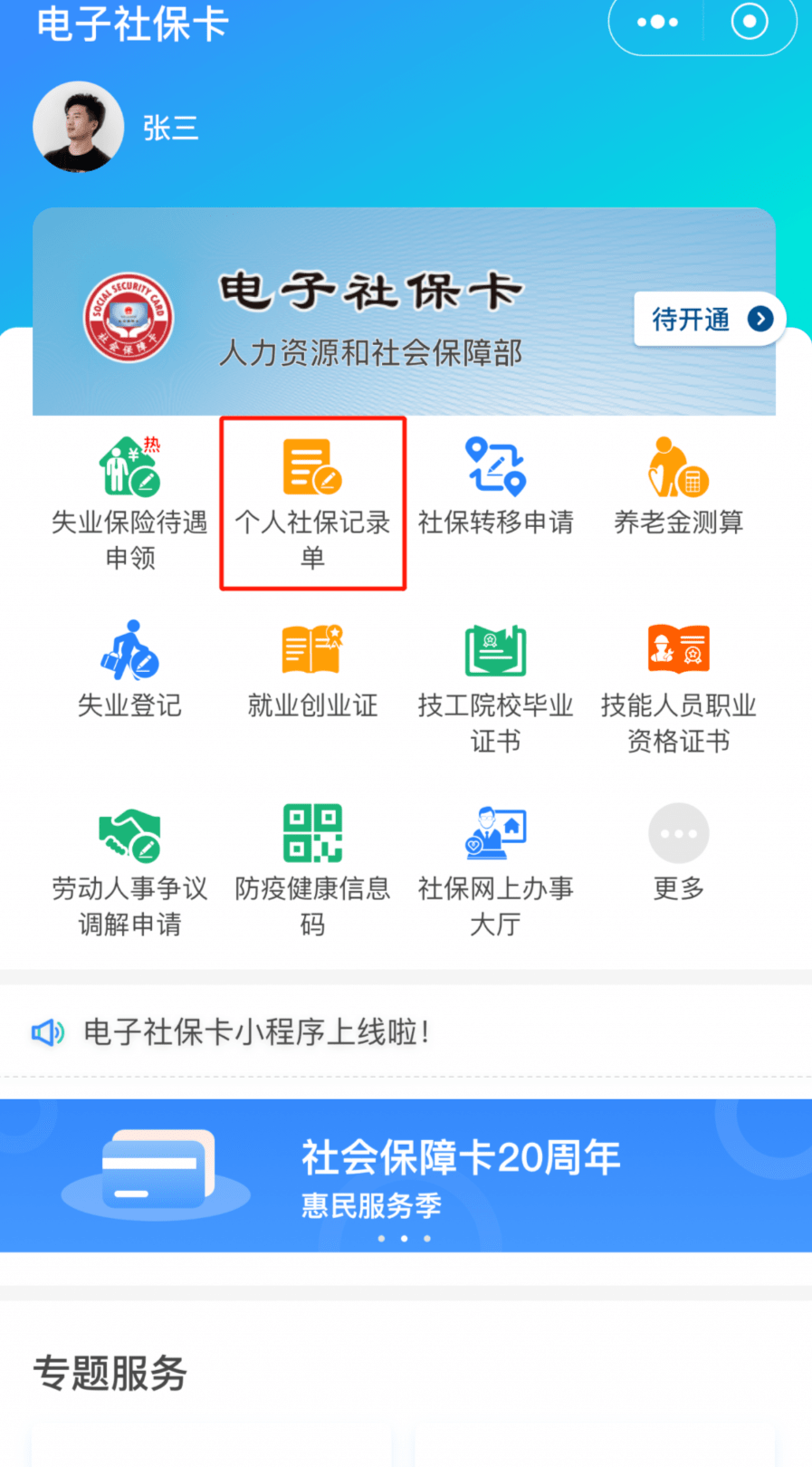Open 个人社保记录单
Image resolution: width=812 pixels, height=1467 pixels.
tap(312, 503)
